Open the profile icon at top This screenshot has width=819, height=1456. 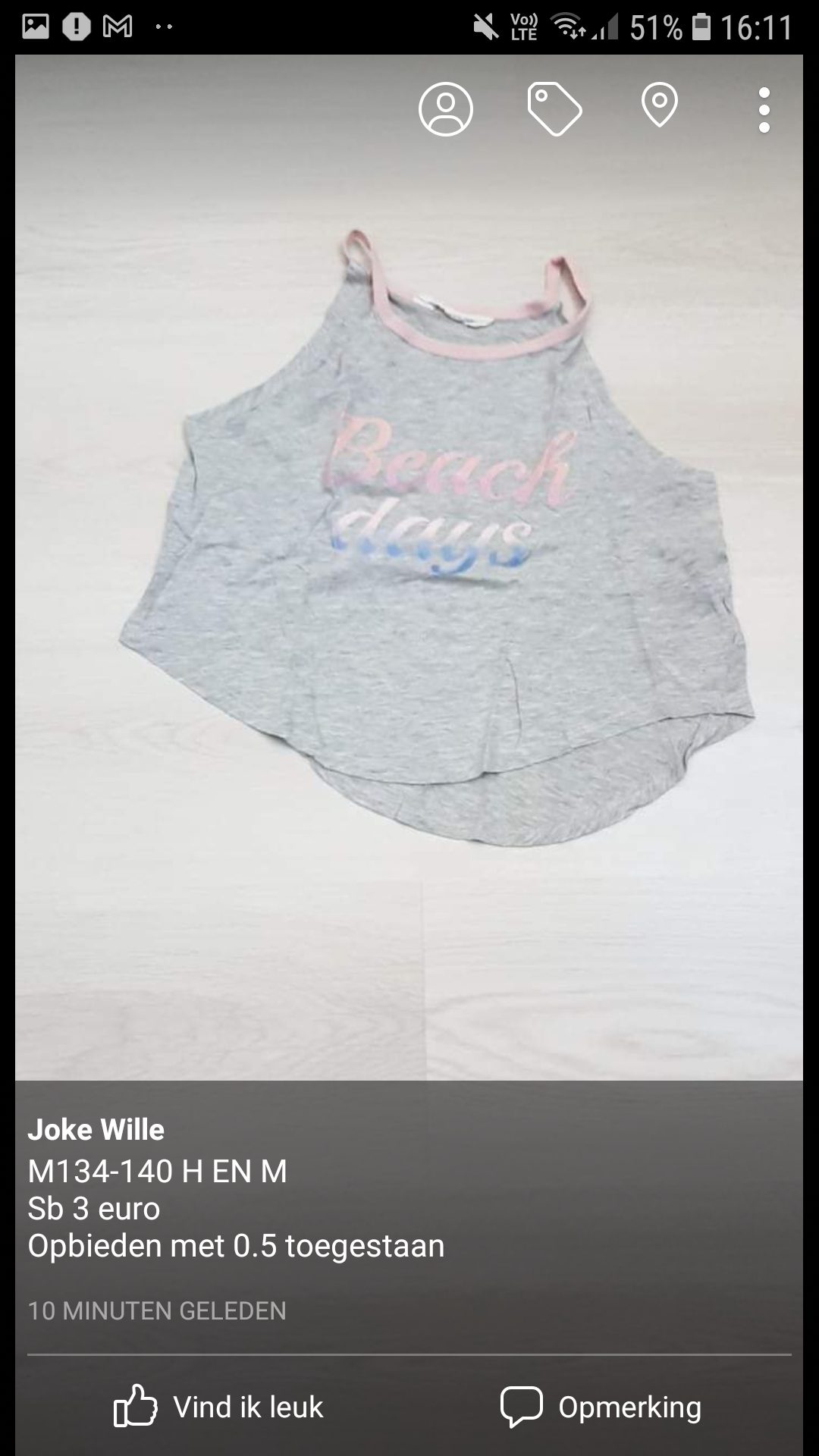pyautogui.click(x=446, y=109)
